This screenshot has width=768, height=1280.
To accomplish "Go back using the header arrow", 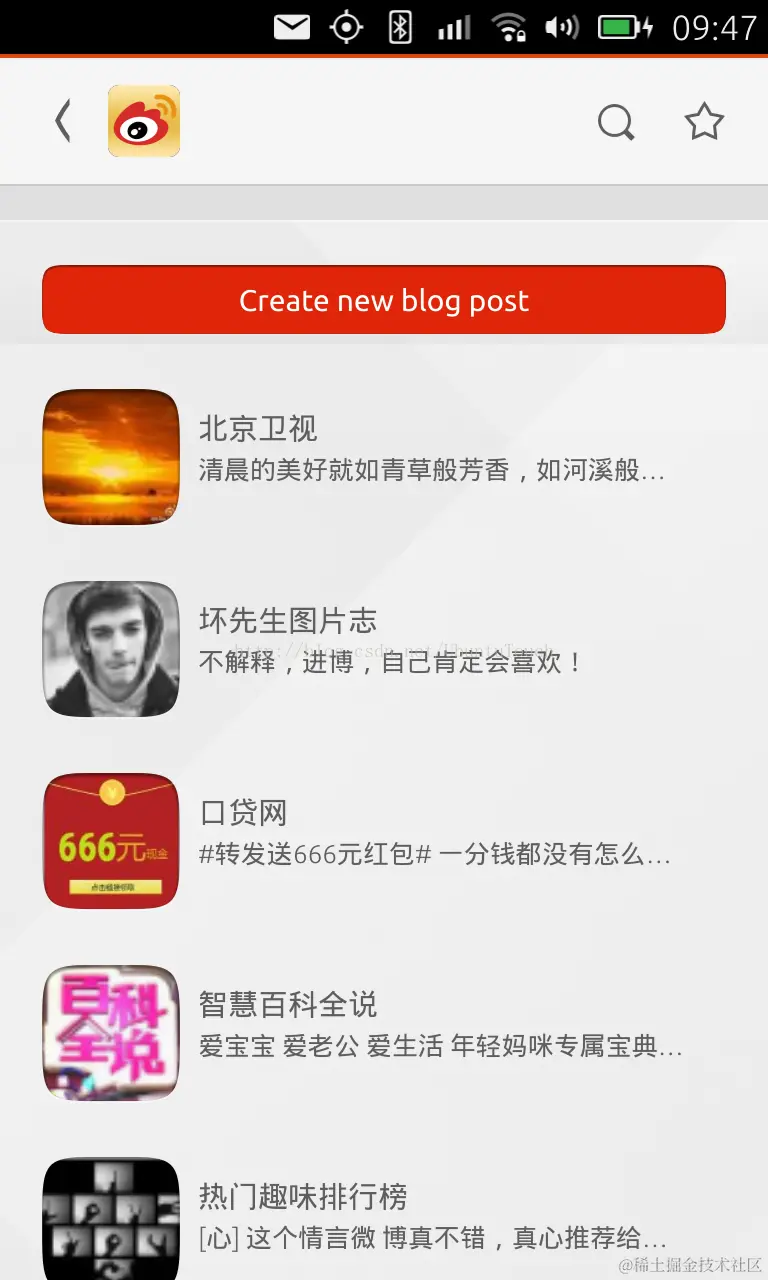I will 63,122.
